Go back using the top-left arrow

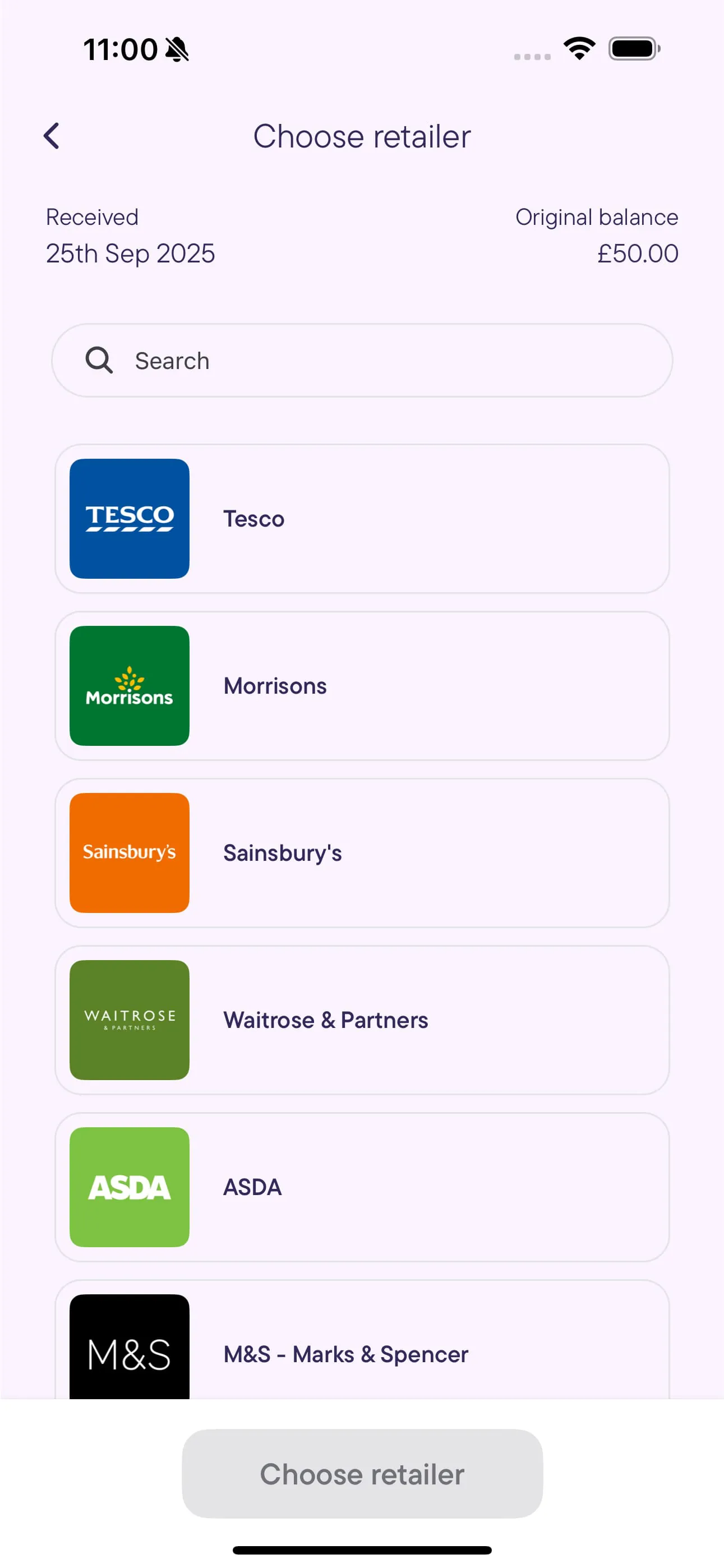pos(52,136)
